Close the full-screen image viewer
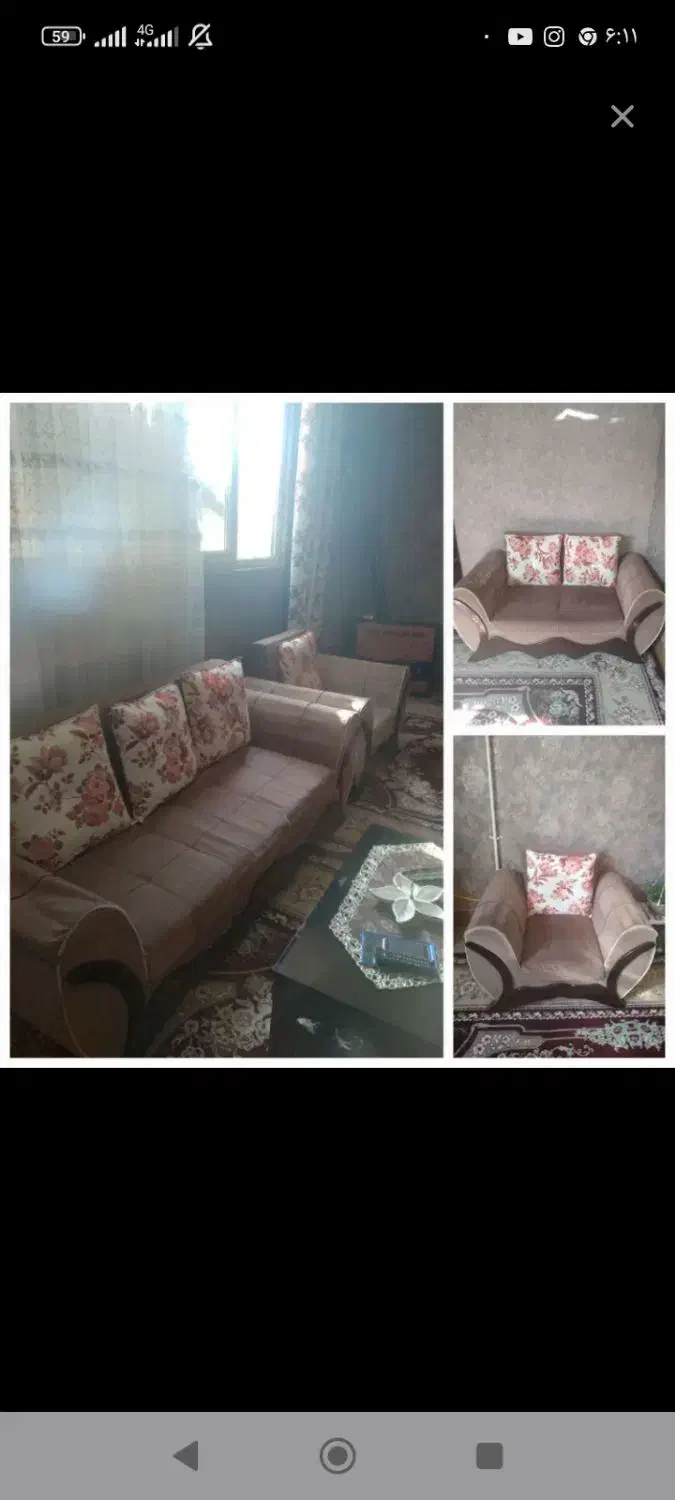Image resolution: width=675 pixels, height=1500 pixels. (x=622, y=117)
